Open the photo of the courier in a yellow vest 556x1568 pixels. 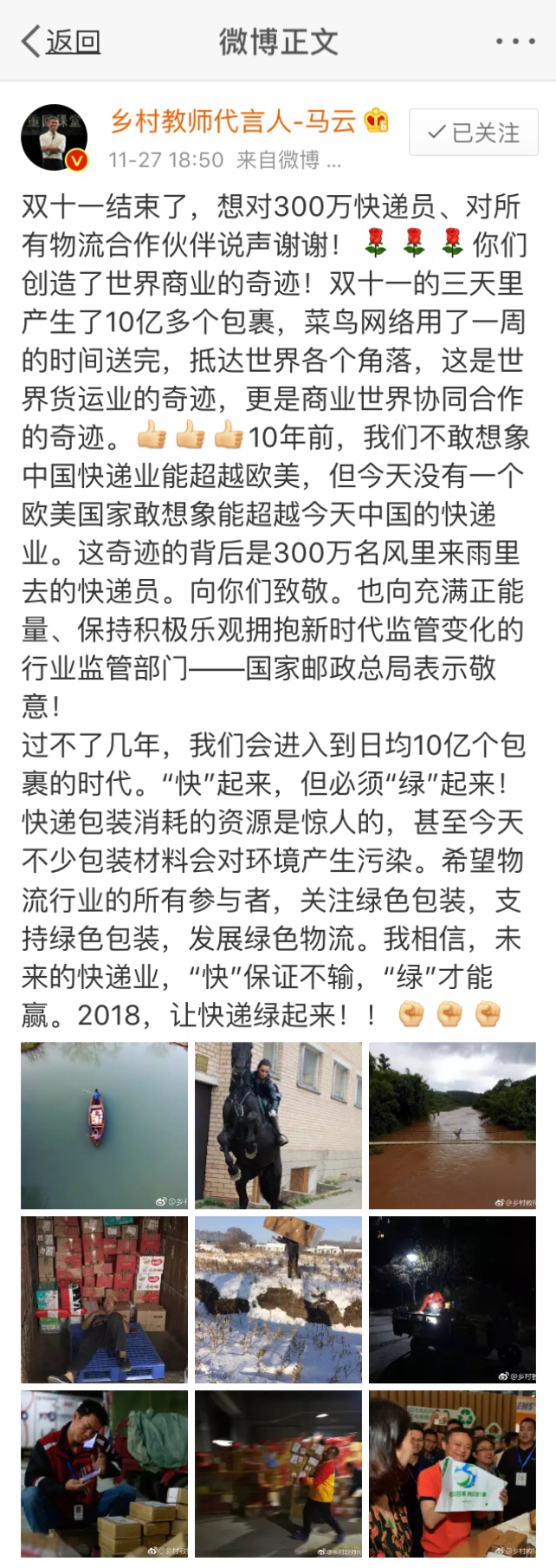pyautogui.click(x=278, y=1474)
